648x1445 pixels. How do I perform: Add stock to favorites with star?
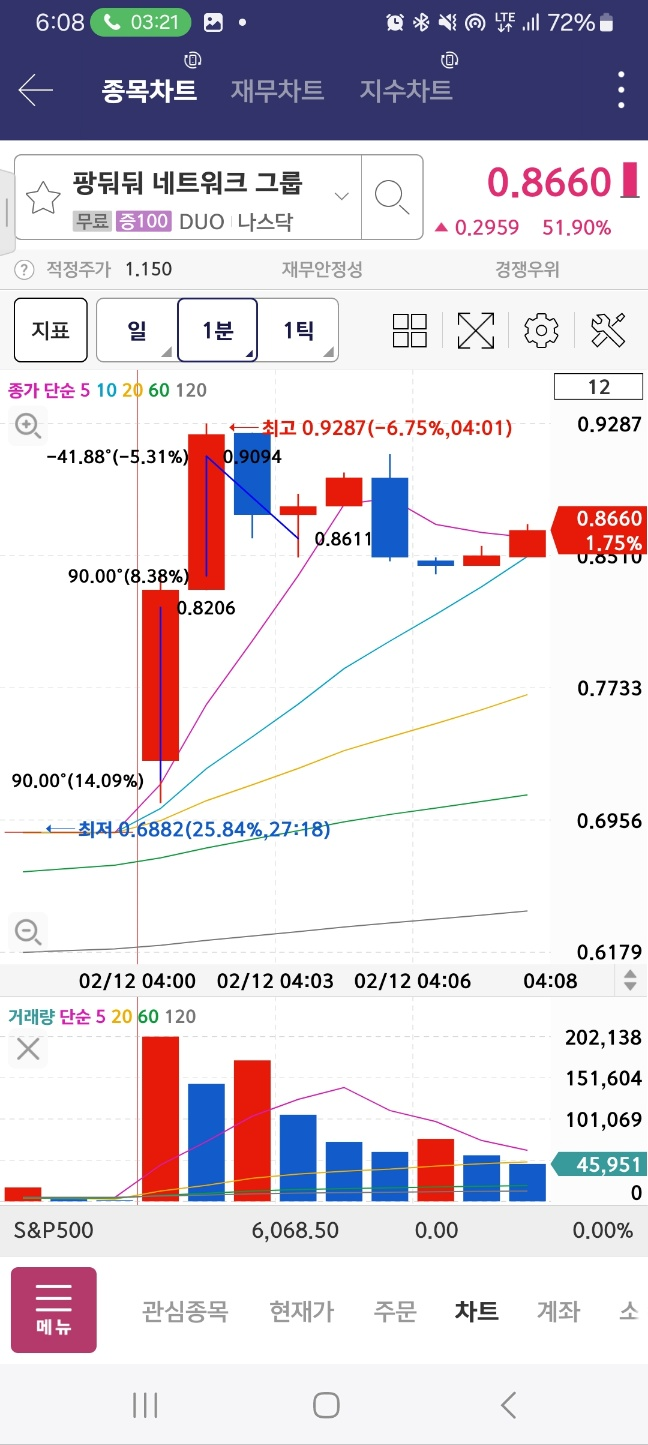point(42,198)
